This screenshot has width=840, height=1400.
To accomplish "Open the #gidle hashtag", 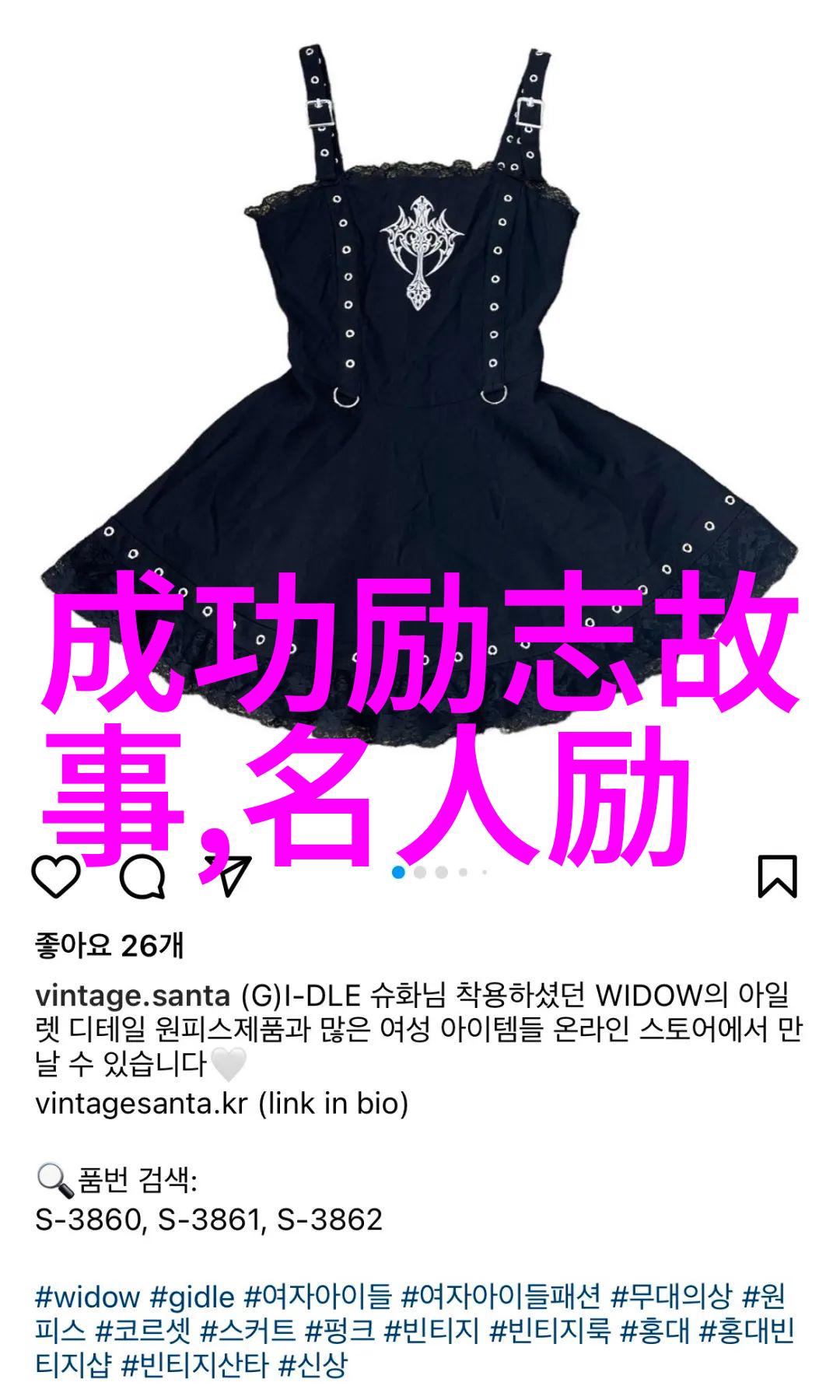I will coord(192,1297).
